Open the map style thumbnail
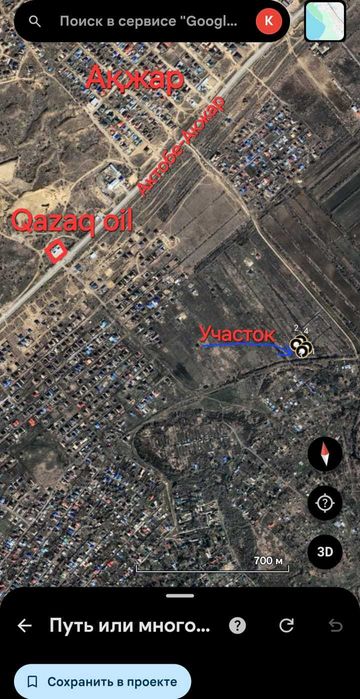This screenshot has height=699, width=360. click(325, 21)
